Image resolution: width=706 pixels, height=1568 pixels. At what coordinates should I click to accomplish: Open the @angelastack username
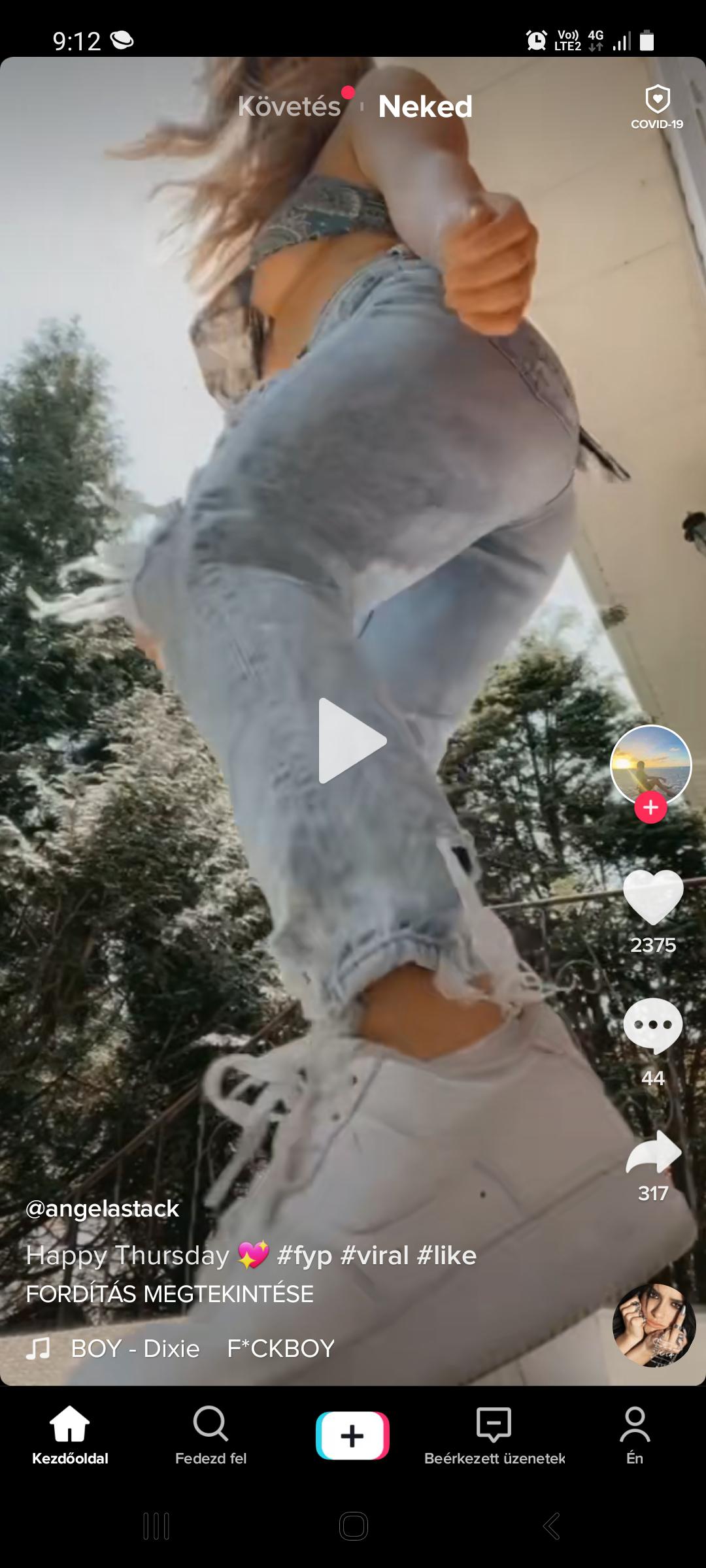[x=102, y=1209]
